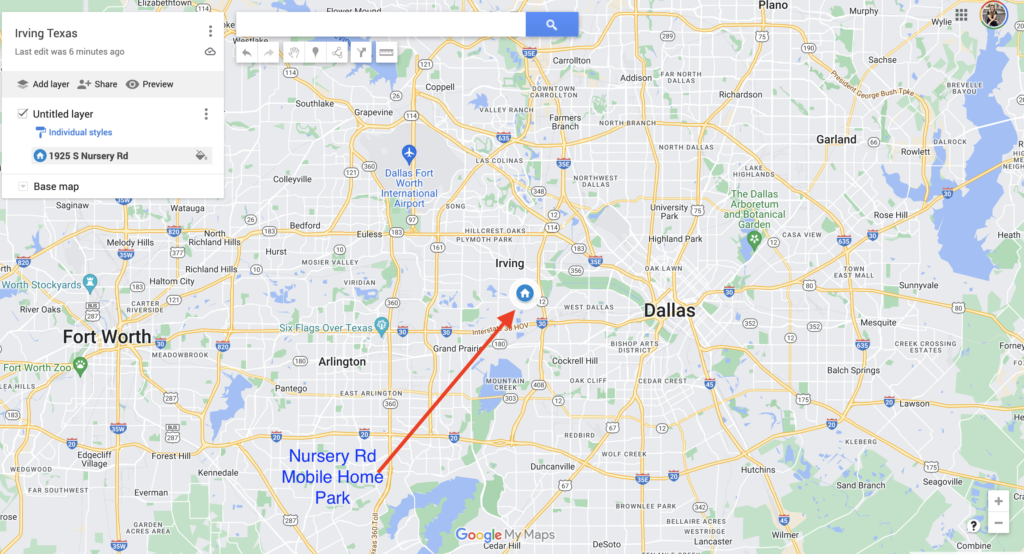1024x554 pixels.
Task: Tap the blue search button
Action: (x=552, y=24)
